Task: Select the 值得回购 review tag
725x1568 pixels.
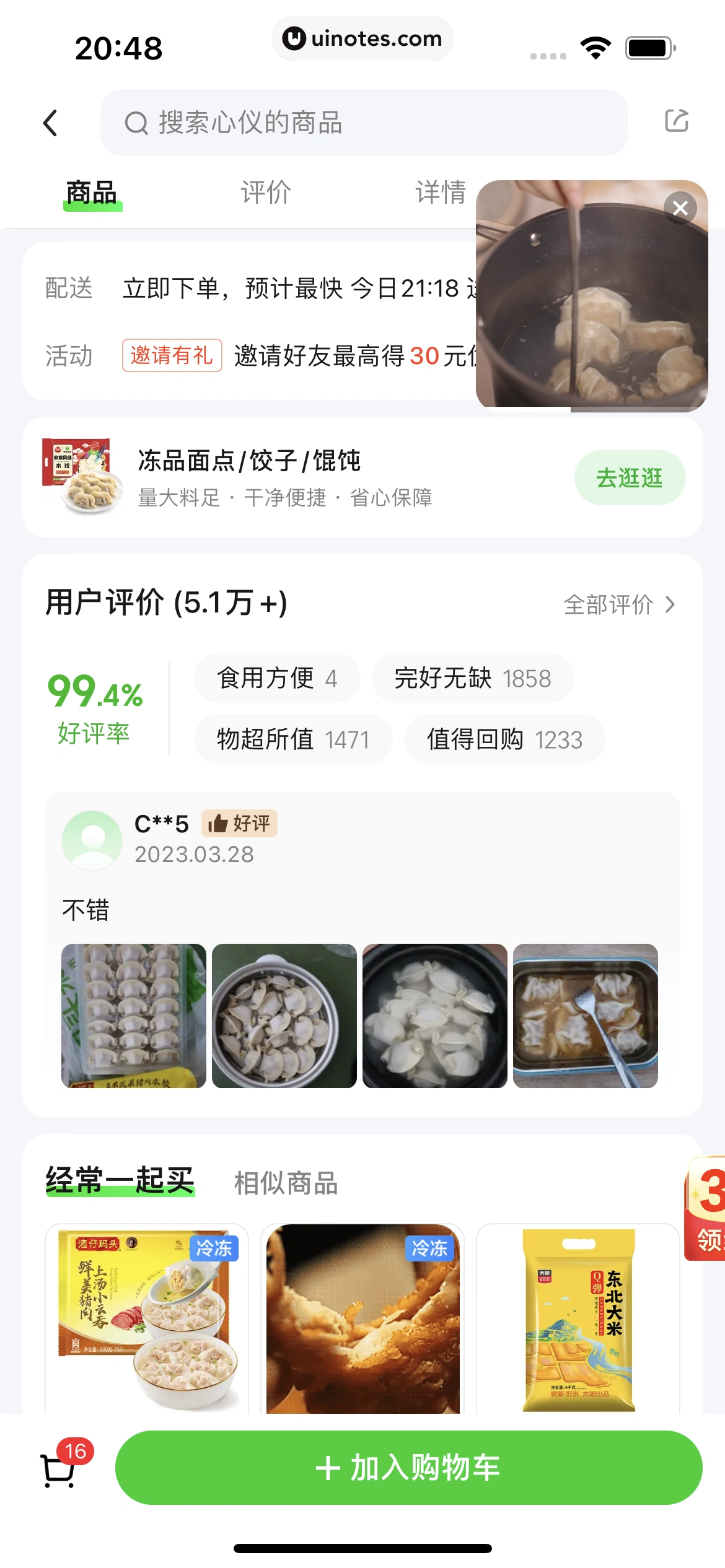Action: click(x=504, y=739)
